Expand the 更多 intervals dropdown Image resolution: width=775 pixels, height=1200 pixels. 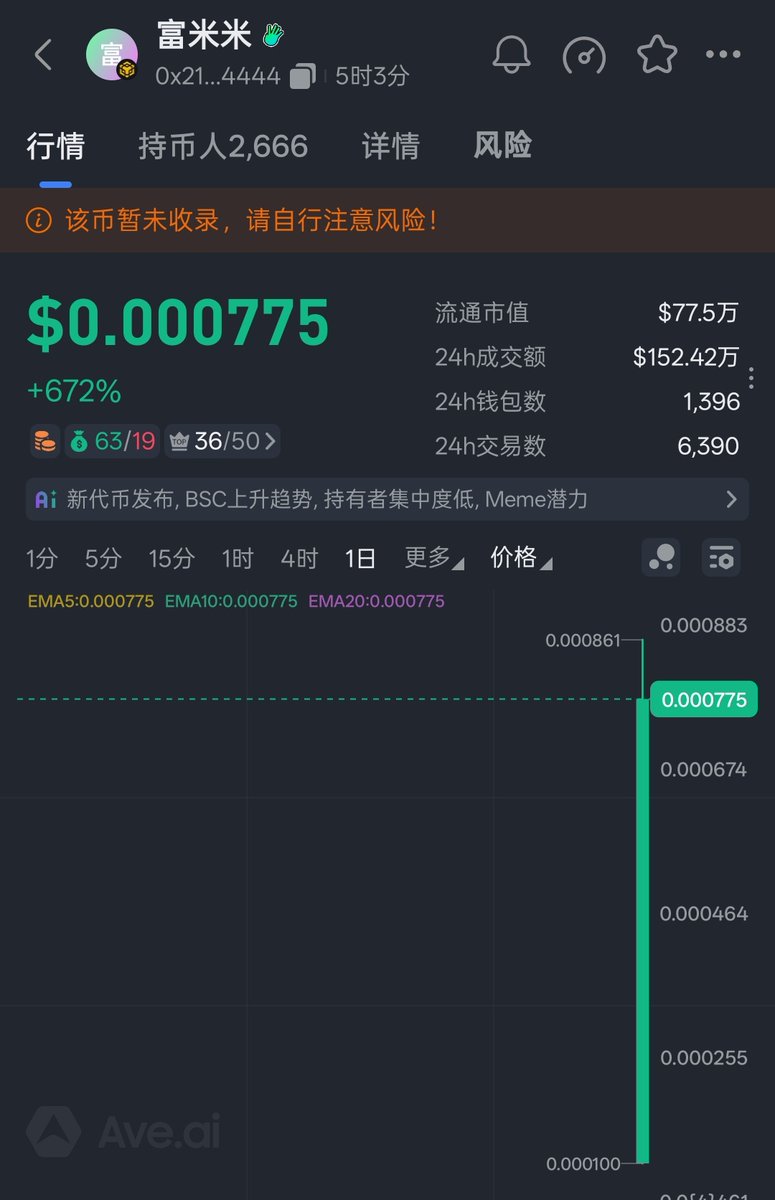(433, 558)
